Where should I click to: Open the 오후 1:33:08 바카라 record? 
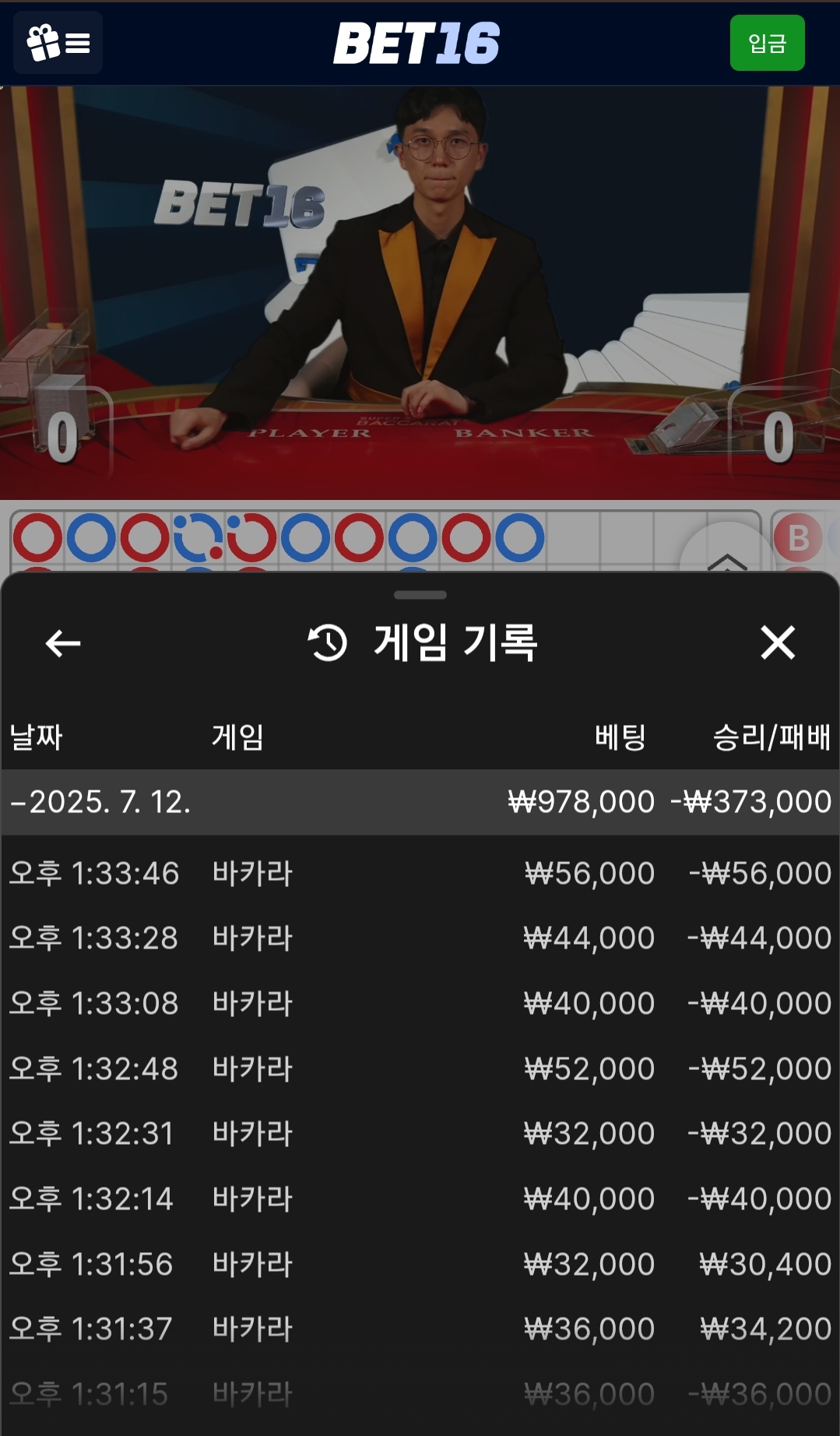pyautogui.click(x=420, y=1003)
